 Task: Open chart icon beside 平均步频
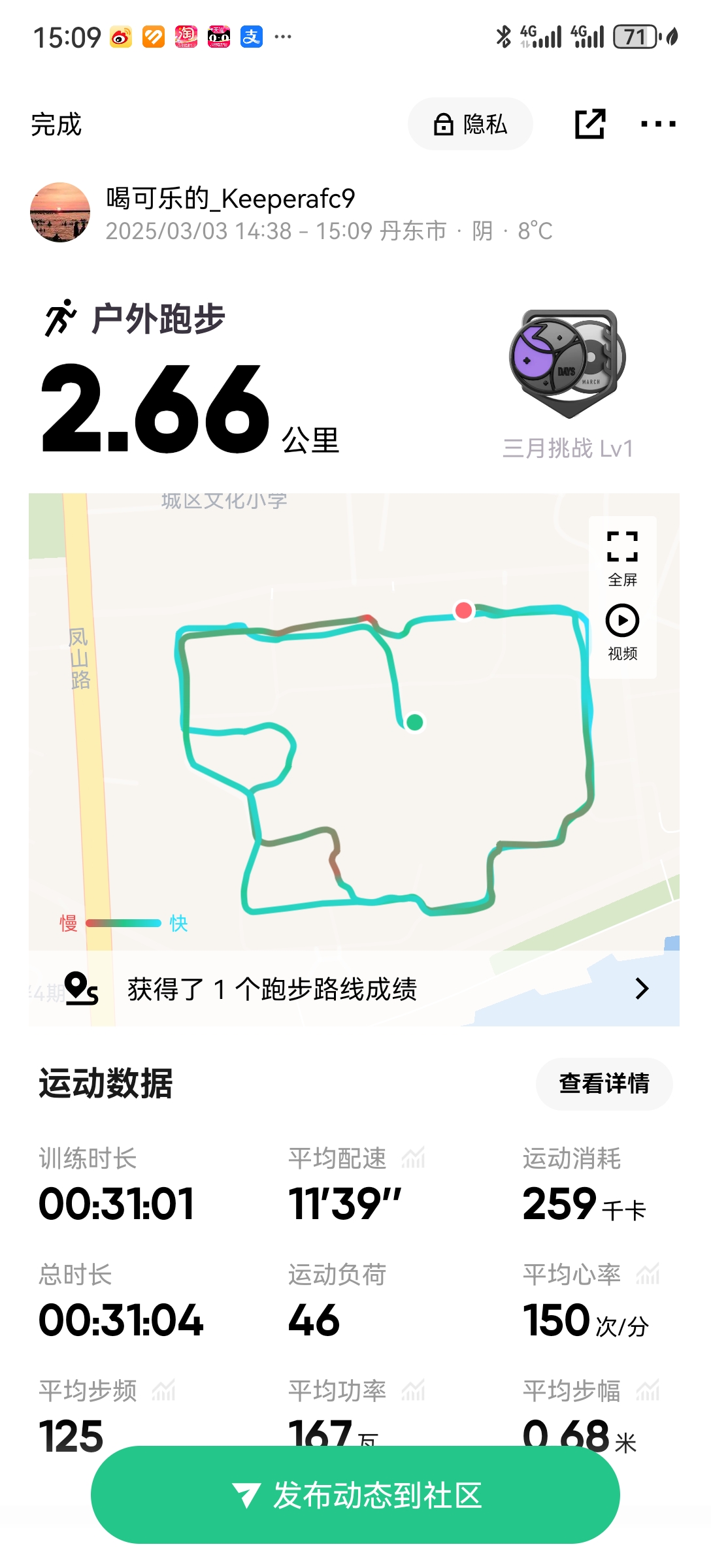(x=163, y=1390)
